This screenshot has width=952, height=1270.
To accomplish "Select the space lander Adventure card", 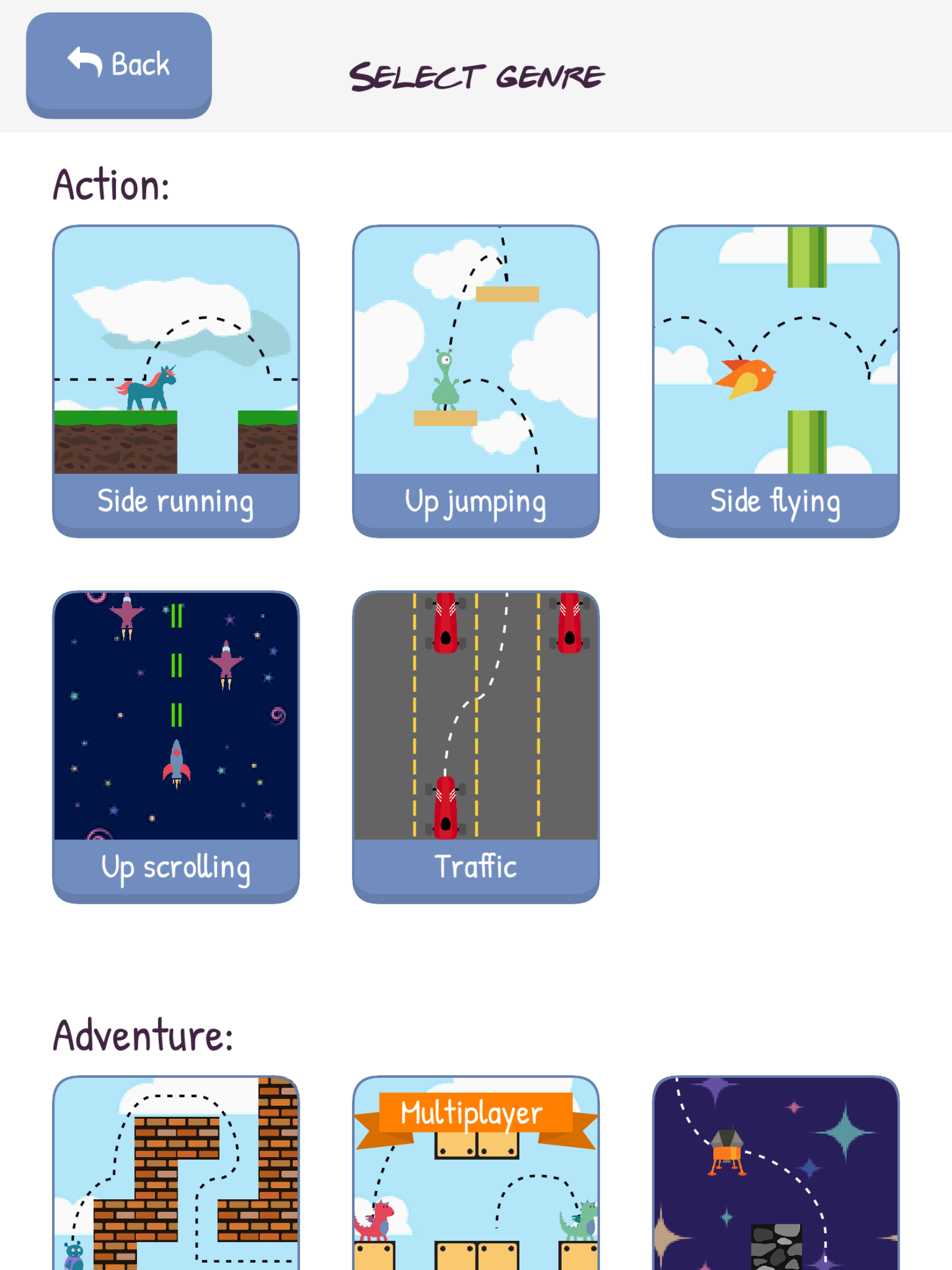I will [x=775, y=1177].
